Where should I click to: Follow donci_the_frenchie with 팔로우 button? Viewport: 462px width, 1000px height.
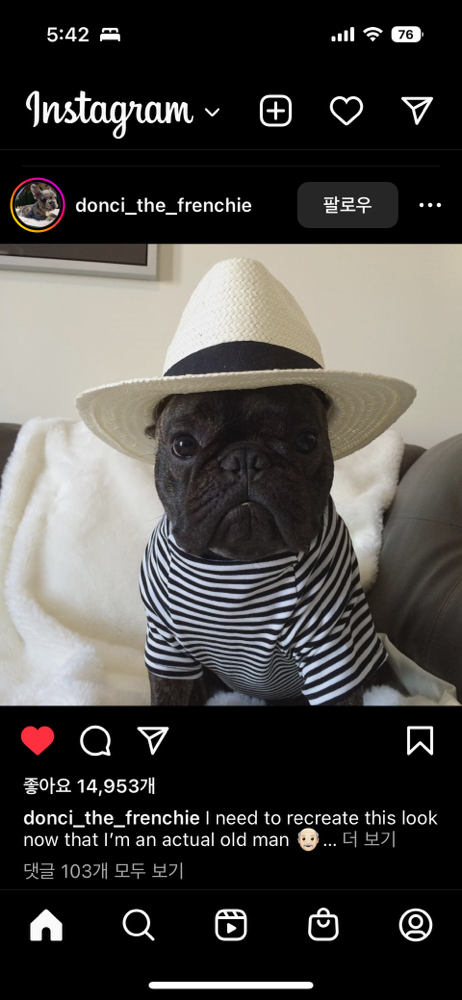tap(348, 205)
